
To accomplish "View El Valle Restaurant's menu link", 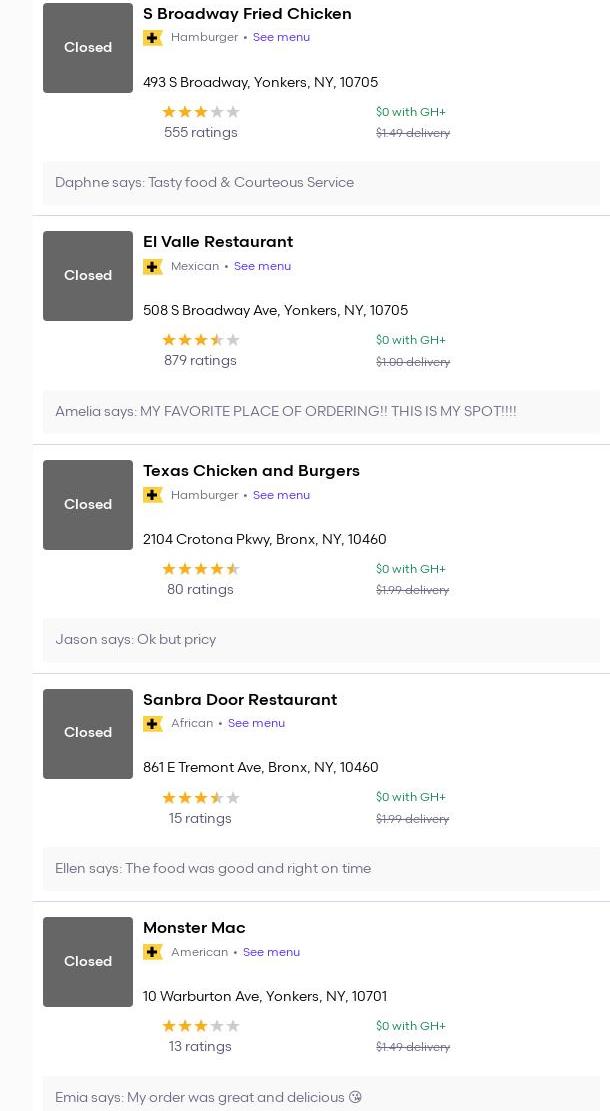I will tap(262, 267).
